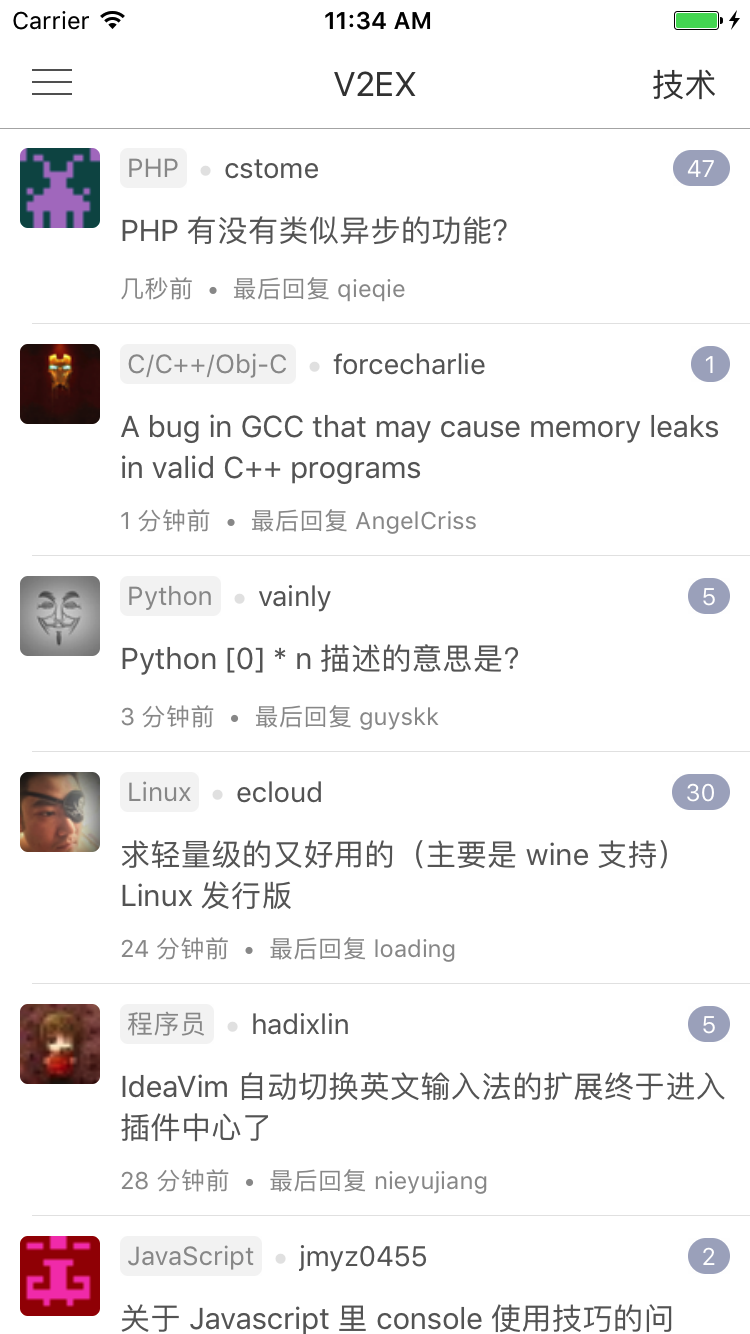Select the C/C++/Obj-C node tag
750x1334 pixels.
tap(208, 365)
